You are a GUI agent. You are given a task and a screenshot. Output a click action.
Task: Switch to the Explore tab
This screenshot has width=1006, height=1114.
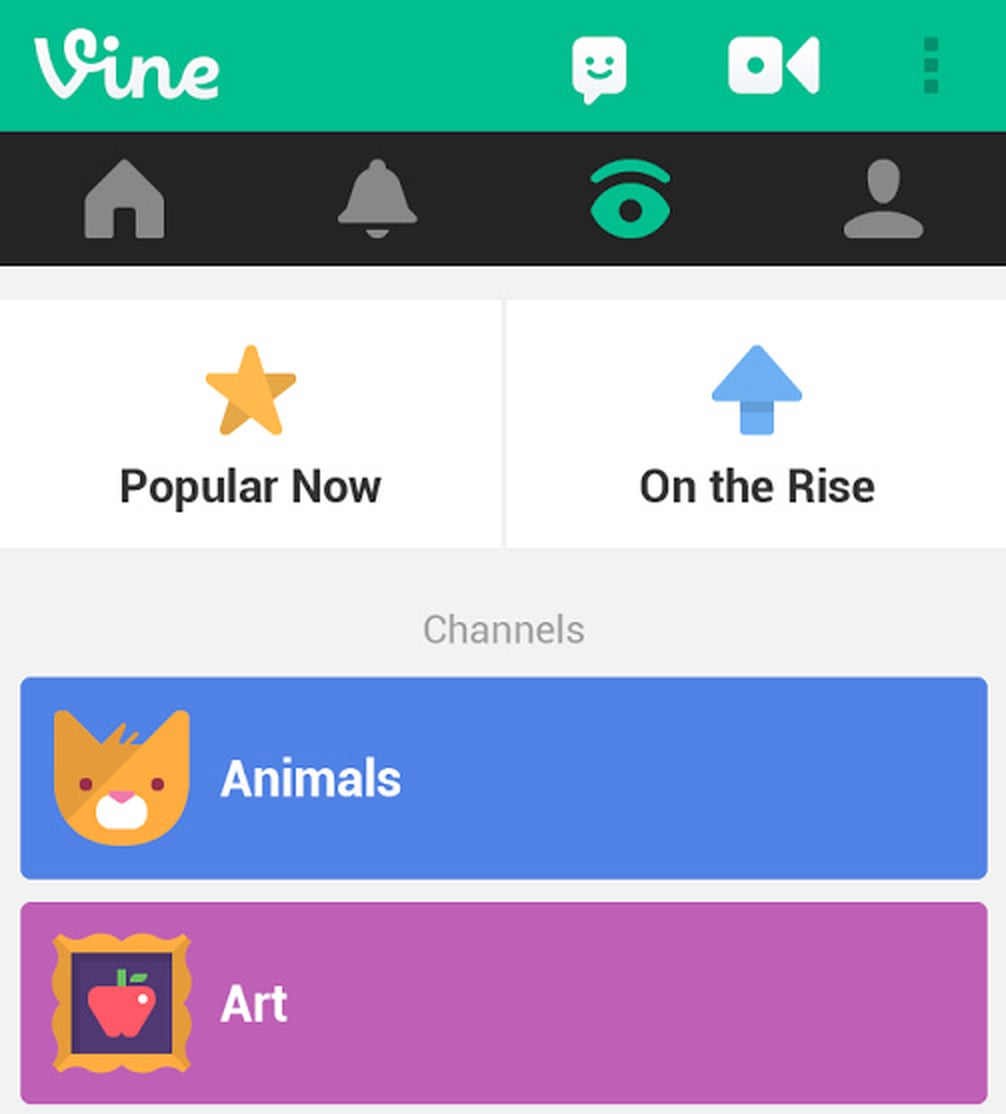point(630,198)
